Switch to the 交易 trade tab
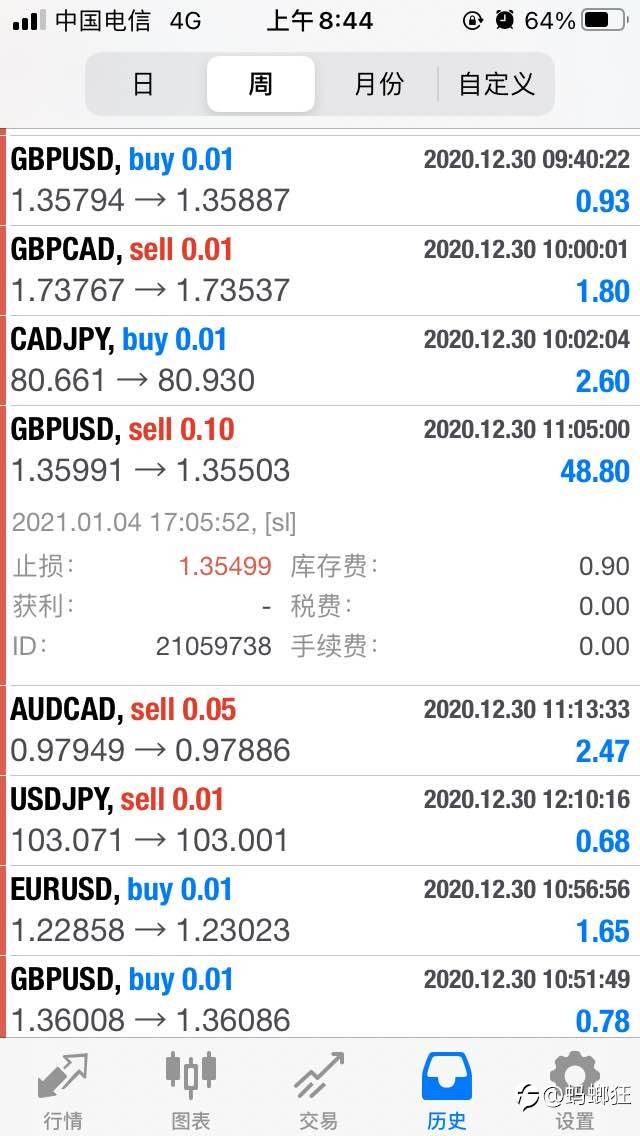Viewport: 640px width, 1136px height. (x=319, y=1089)
